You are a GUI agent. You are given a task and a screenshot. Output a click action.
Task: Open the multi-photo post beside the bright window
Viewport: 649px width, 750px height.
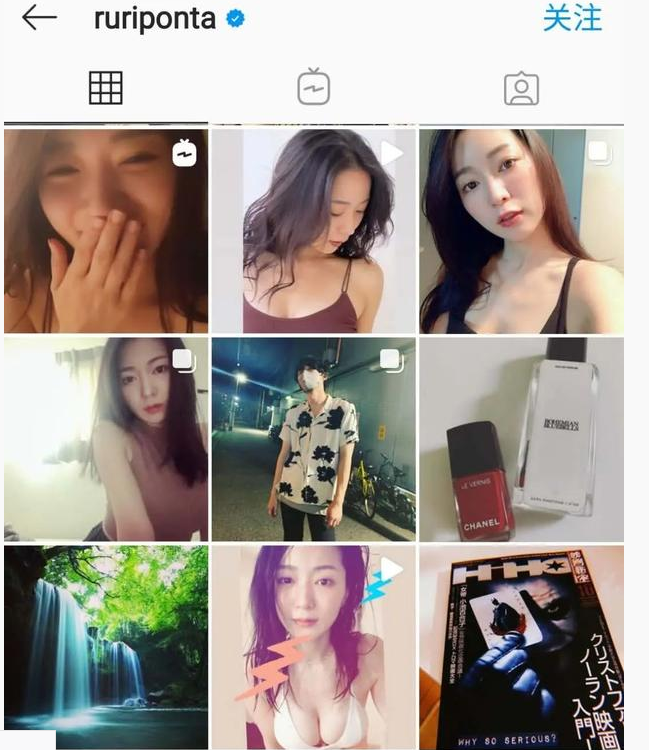tap(106, 439)
